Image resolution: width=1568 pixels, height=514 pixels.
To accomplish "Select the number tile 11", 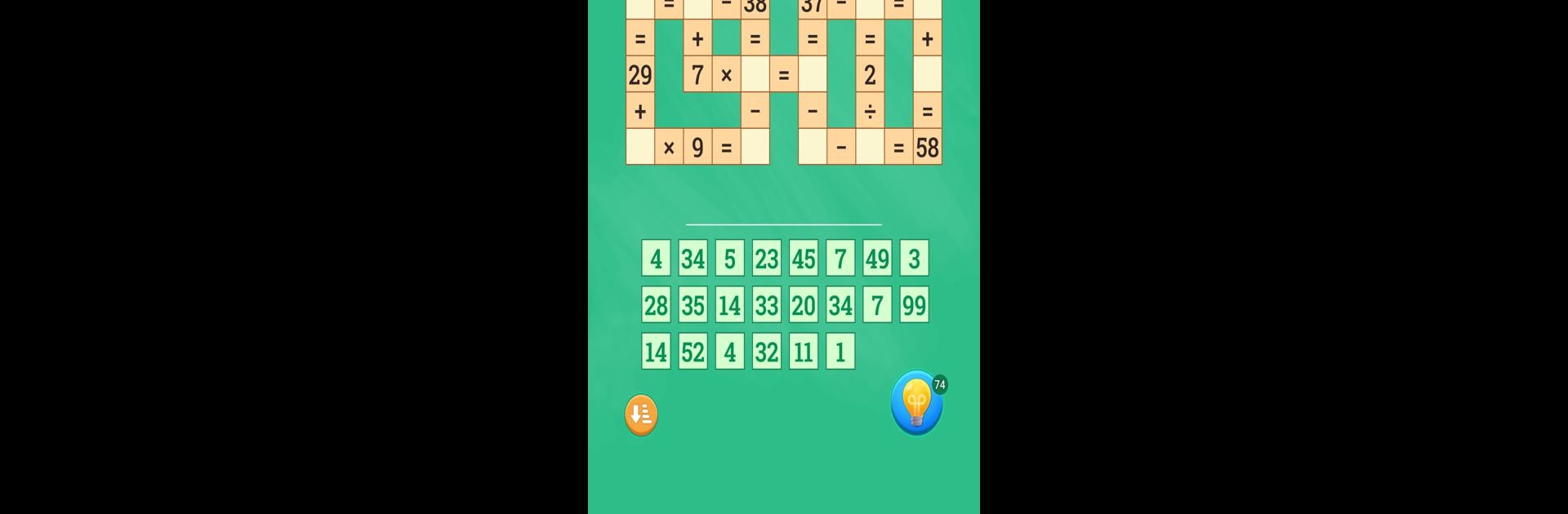I will 804,352.
